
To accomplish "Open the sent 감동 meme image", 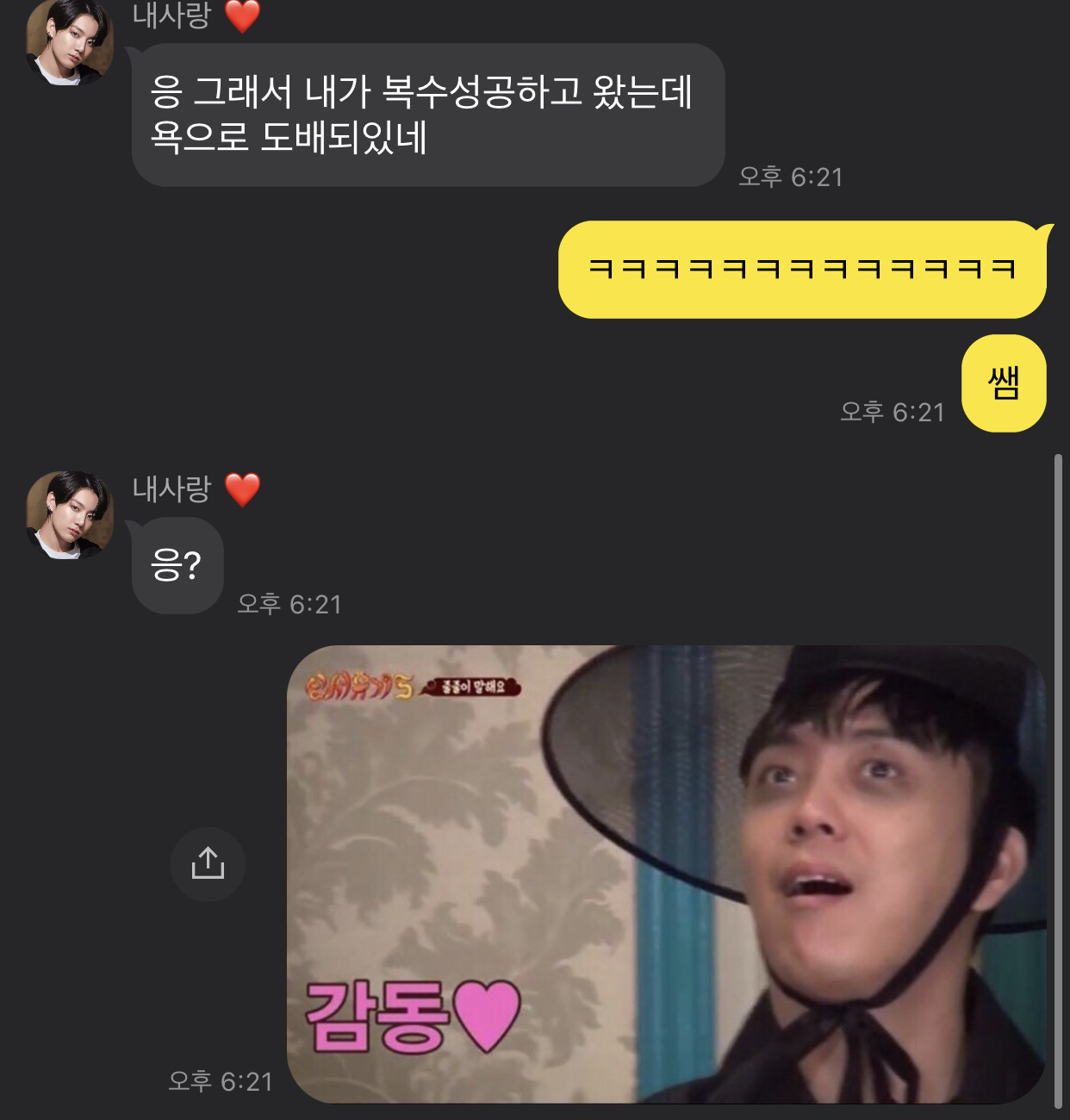I will coord(666,874).
